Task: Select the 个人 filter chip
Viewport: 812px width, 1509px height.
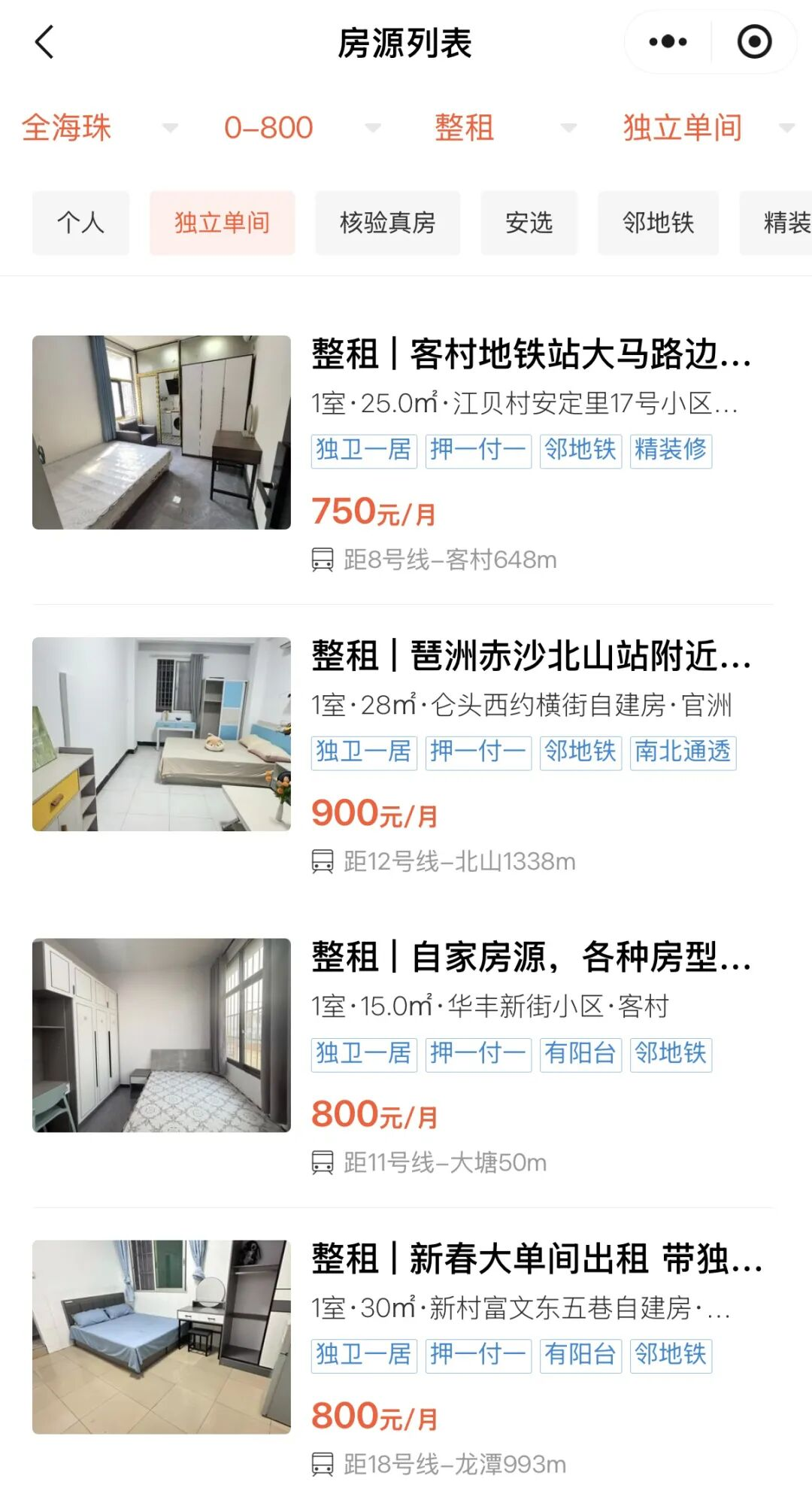Action: [80, 223]
